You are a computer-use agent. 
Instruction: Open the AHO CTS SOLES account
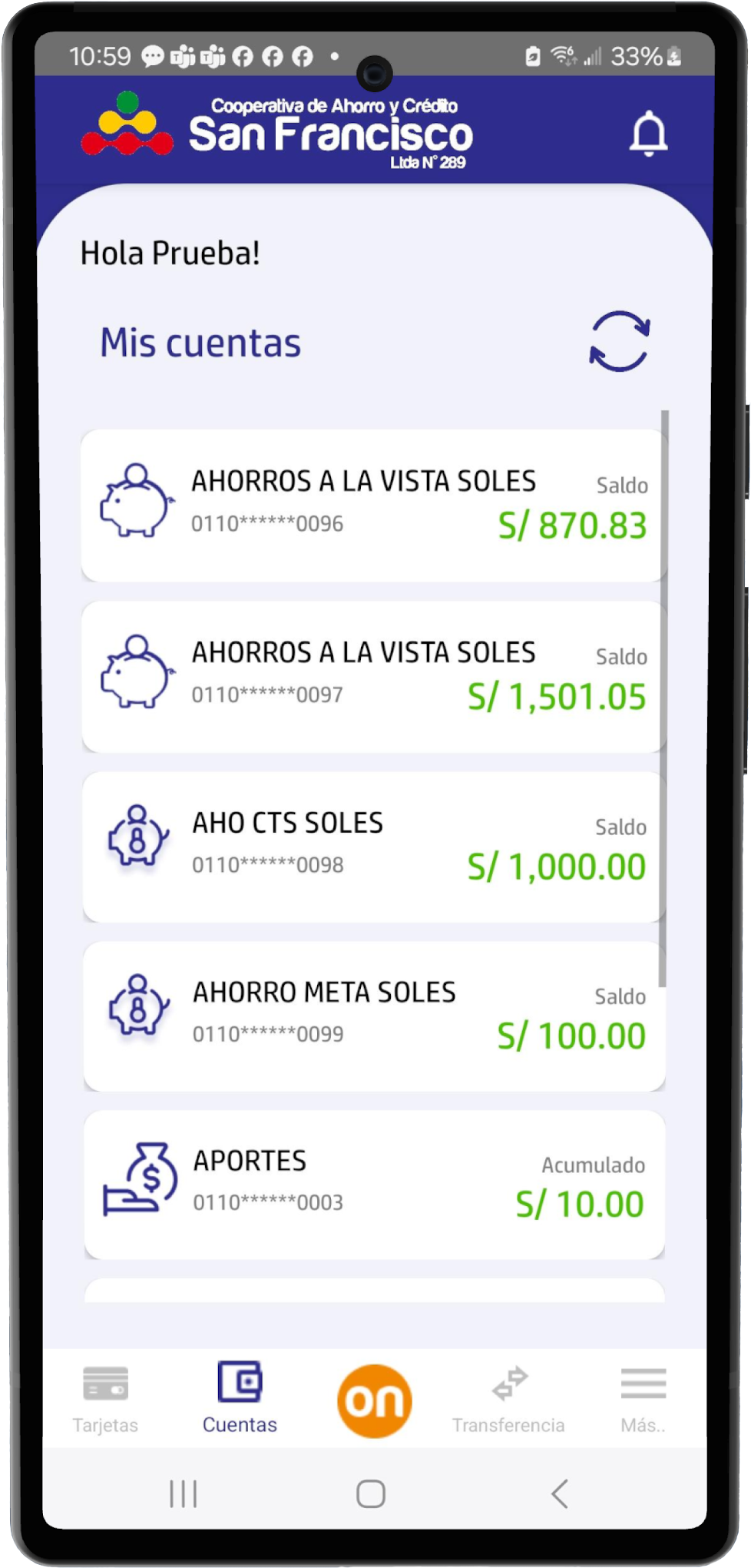click(x=373, y=846)
